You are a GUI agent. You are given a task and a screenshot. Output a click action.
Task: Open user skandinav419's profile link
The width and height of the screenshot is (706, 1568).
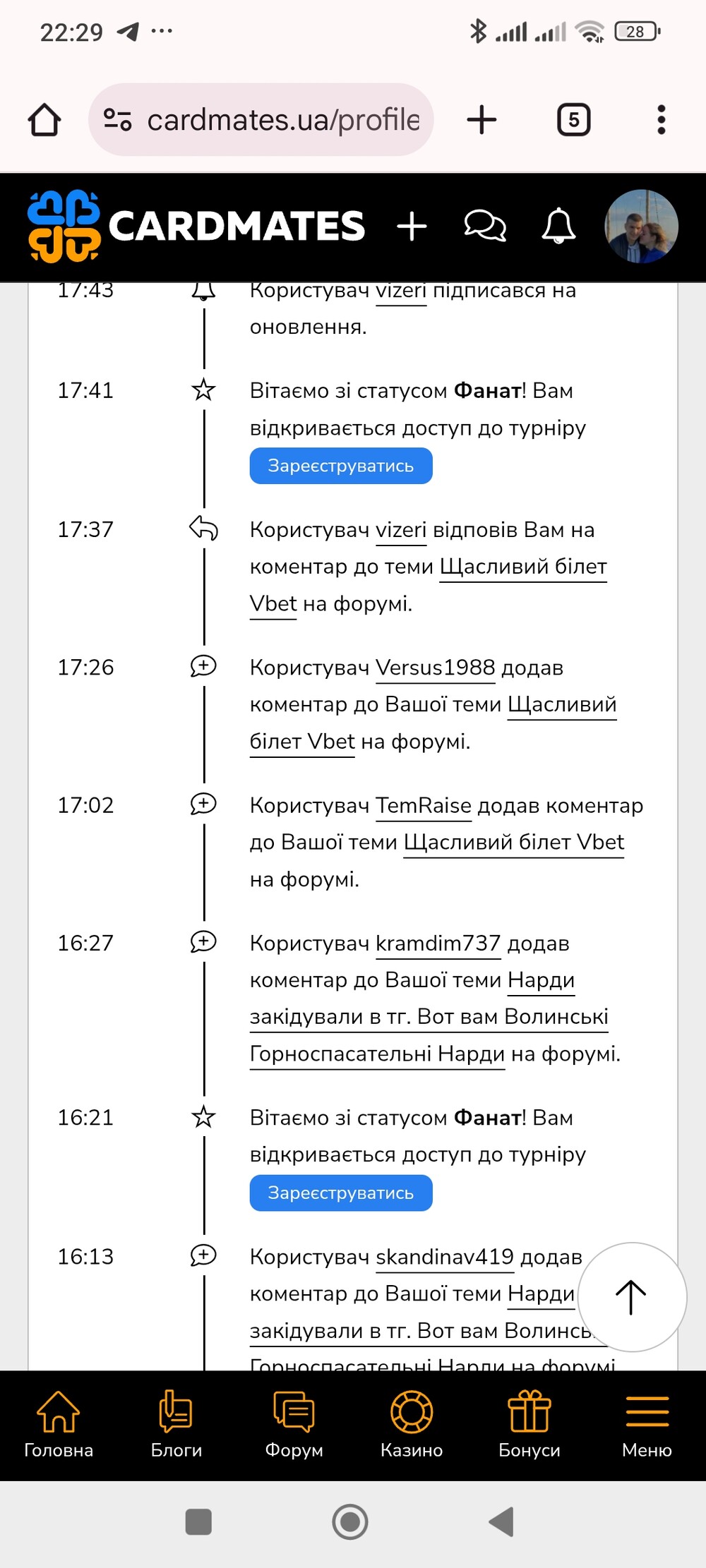pyautogui.click(x=445, y=1257)
